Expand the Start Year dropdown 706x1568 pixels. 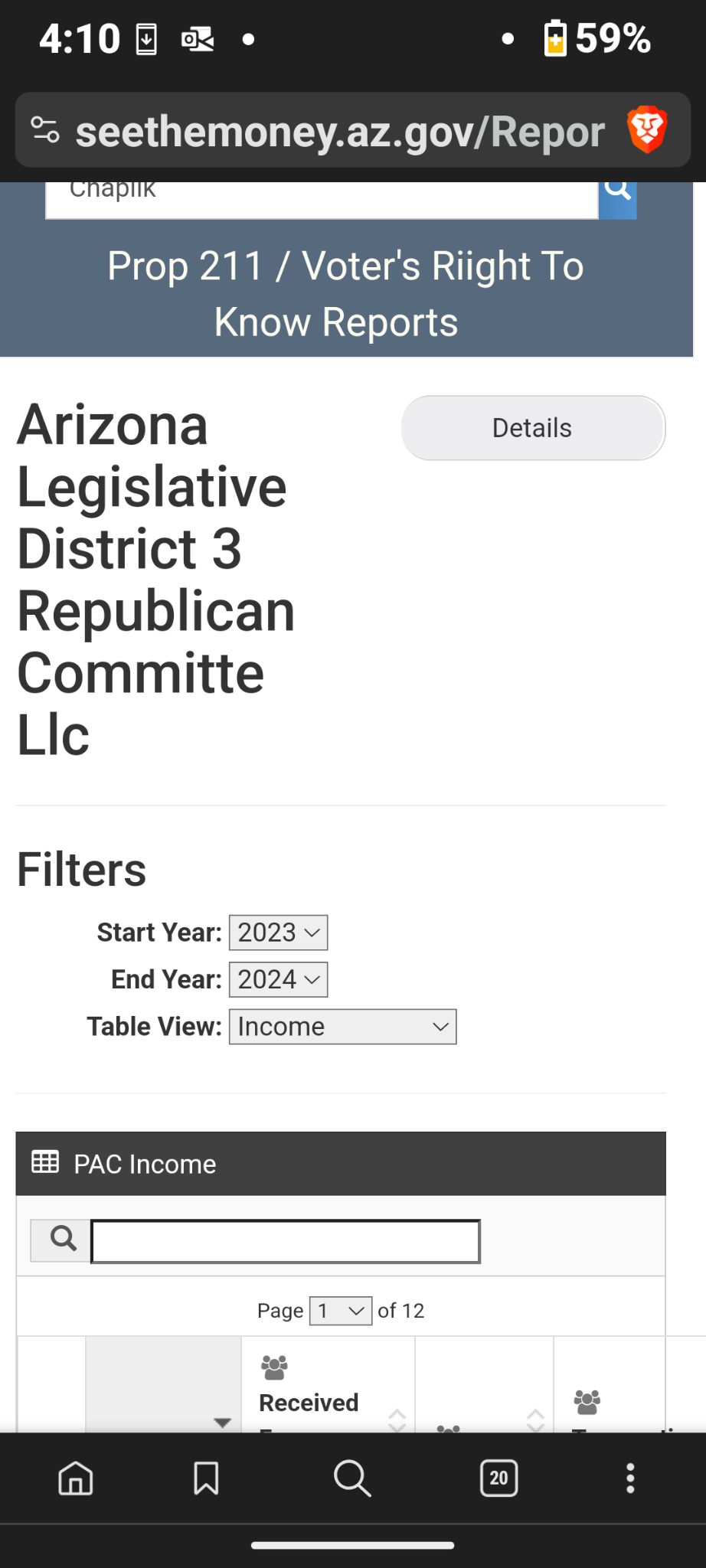click(279, 933)
